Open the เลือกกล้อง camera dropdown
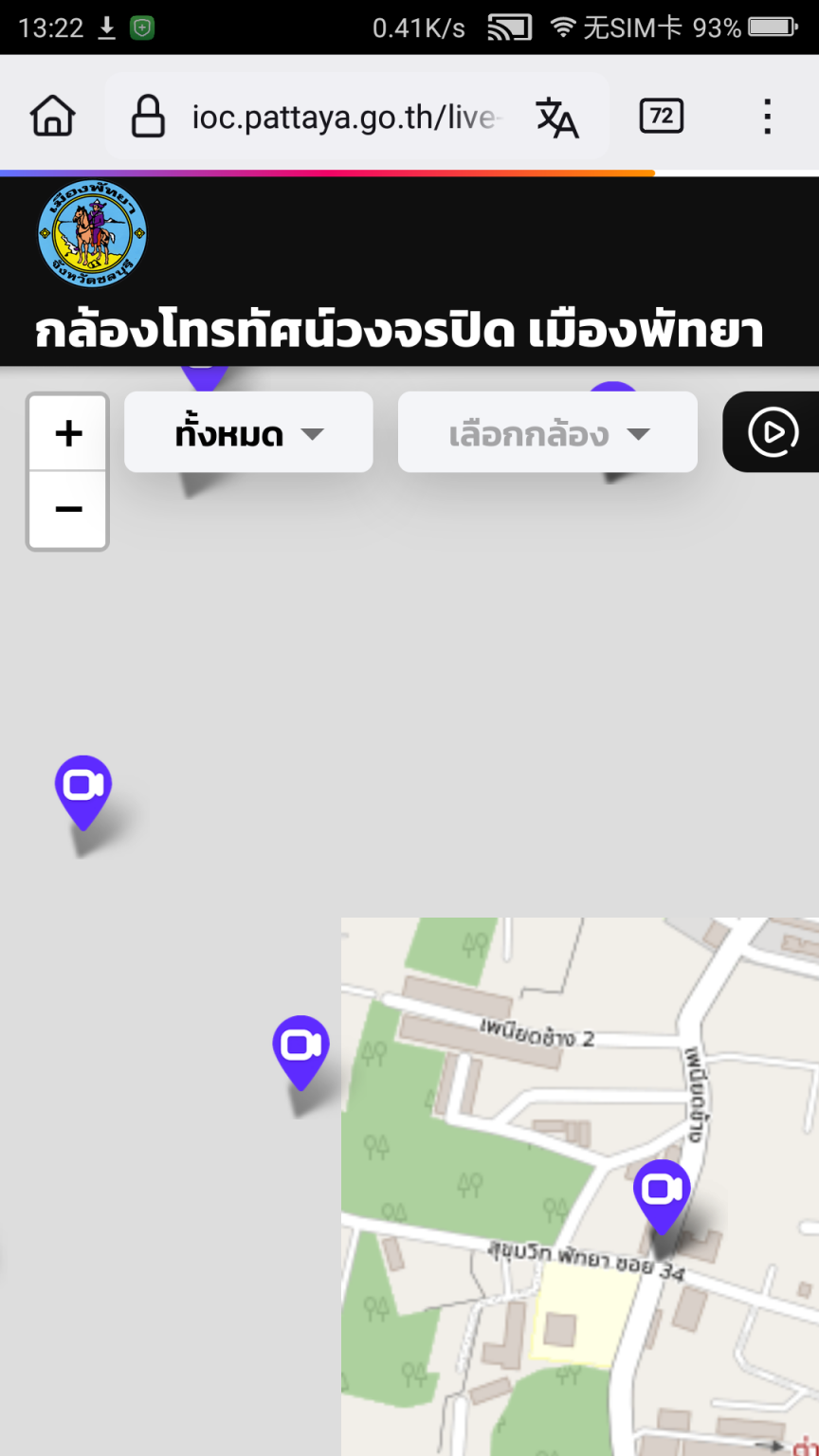Viewport: 819px width, 1456px height. [x=548, y=433]
